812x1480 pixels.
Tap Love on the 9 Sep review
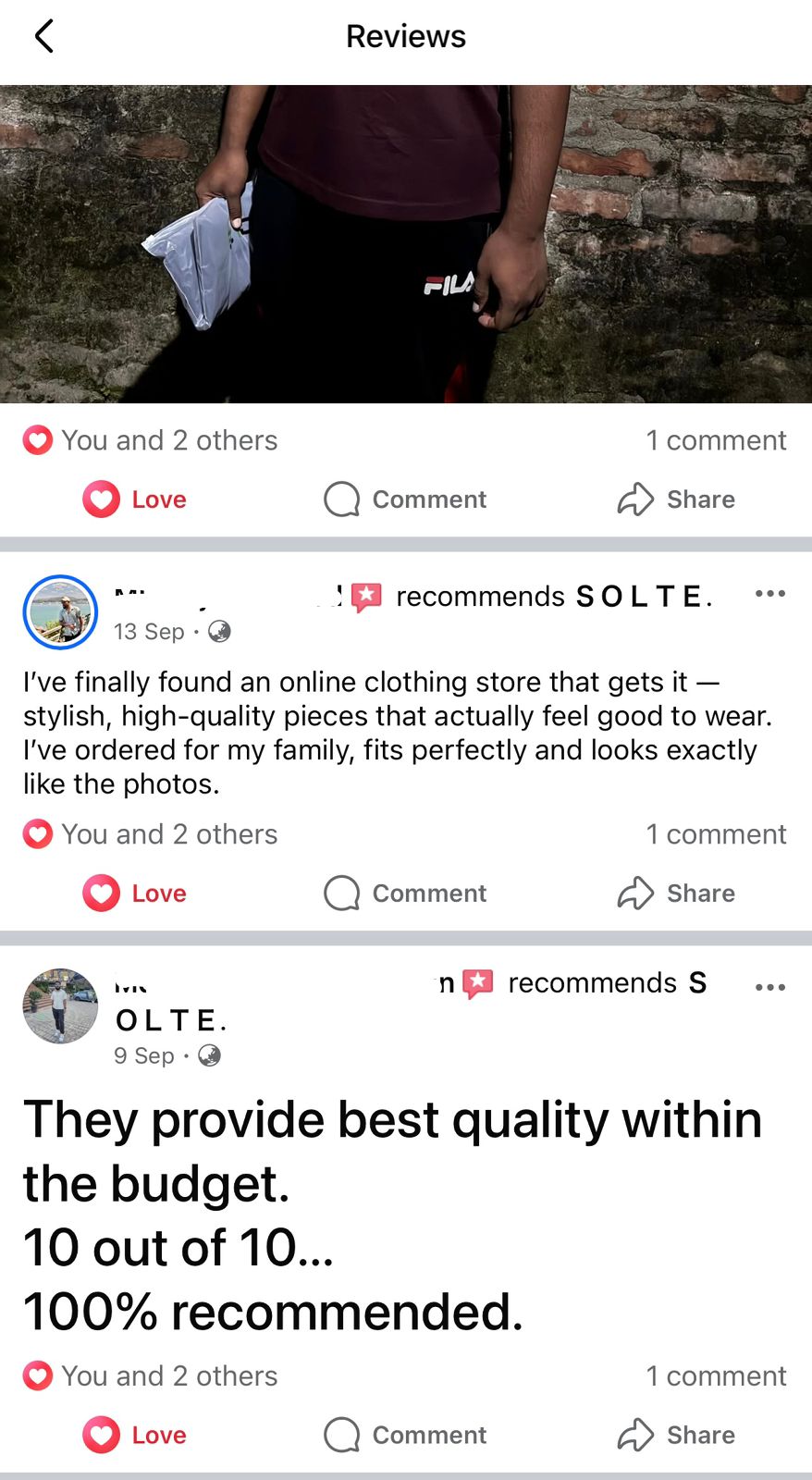135,1436
